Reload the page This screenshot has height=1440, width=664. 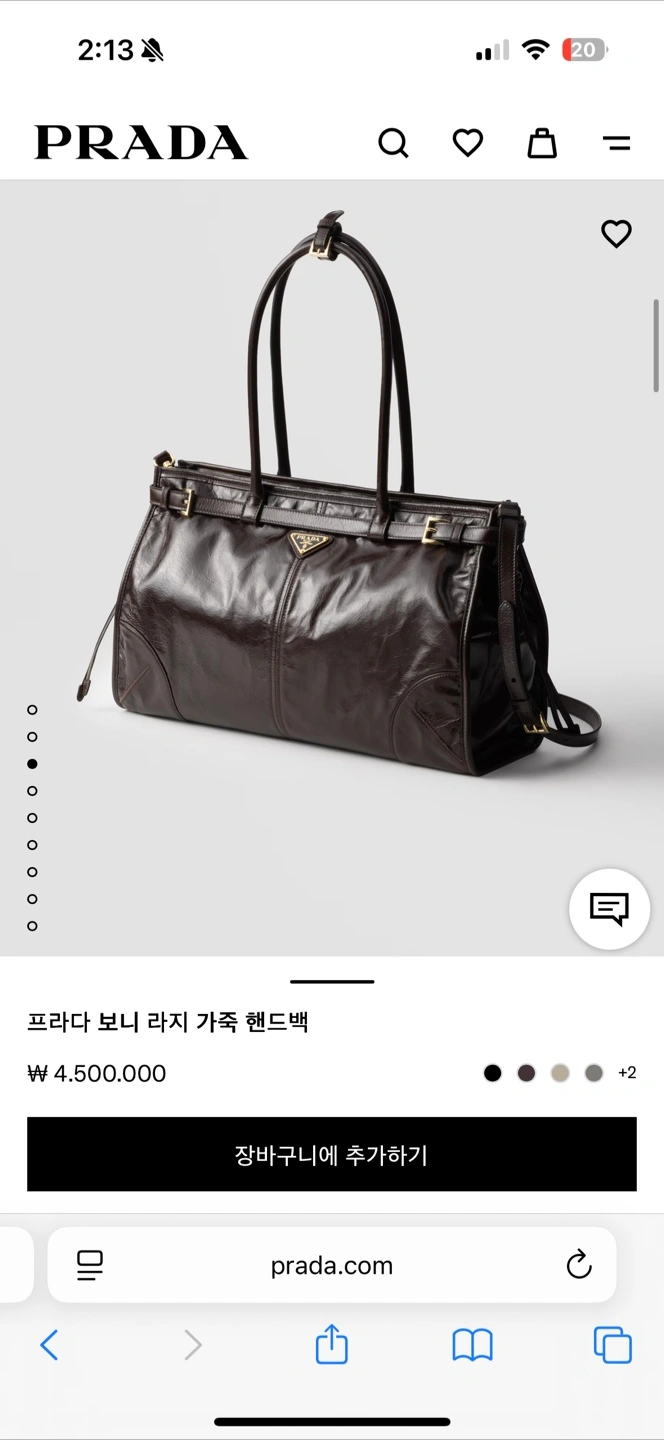point(579,1266)
